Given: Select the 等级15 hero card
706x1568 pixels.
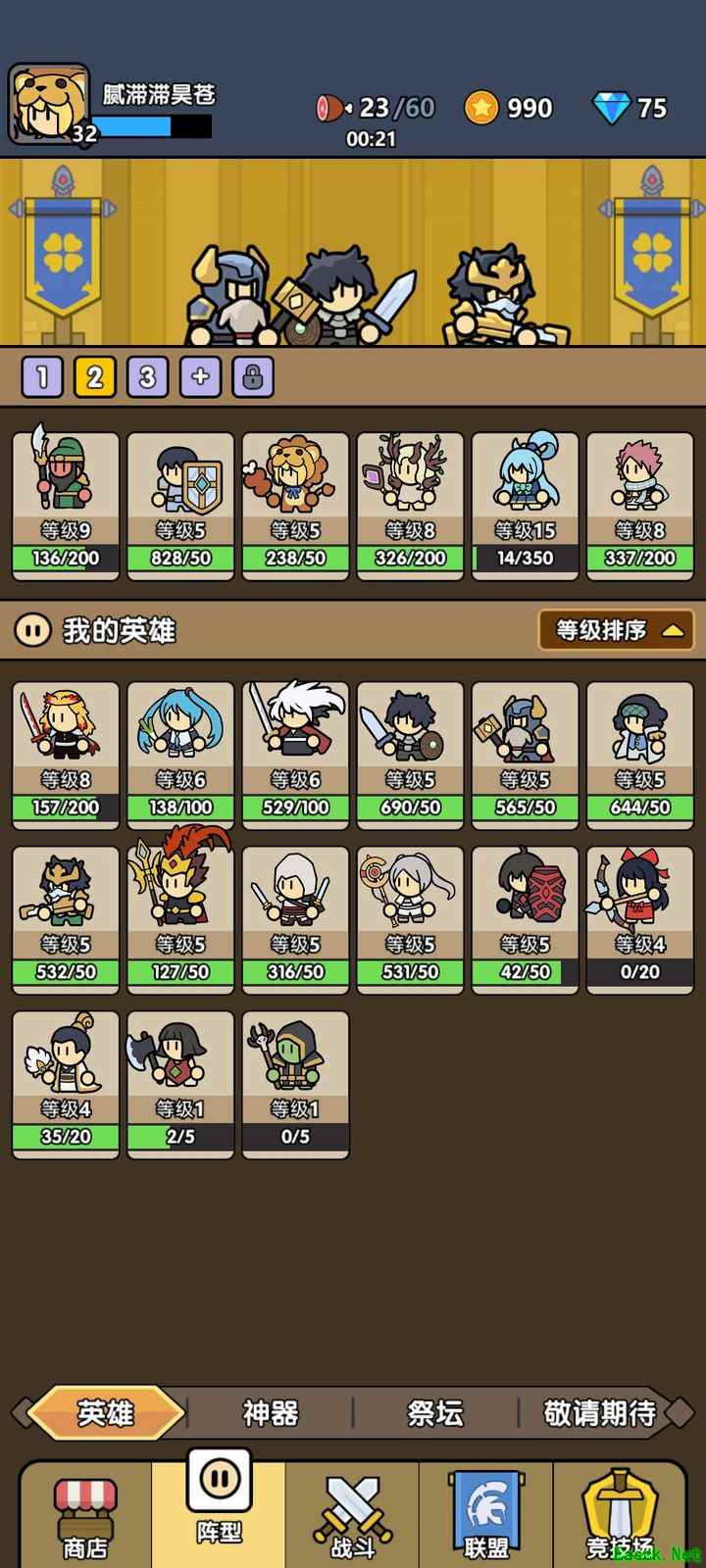Looking at the screenshot, I should pos(526,506).
